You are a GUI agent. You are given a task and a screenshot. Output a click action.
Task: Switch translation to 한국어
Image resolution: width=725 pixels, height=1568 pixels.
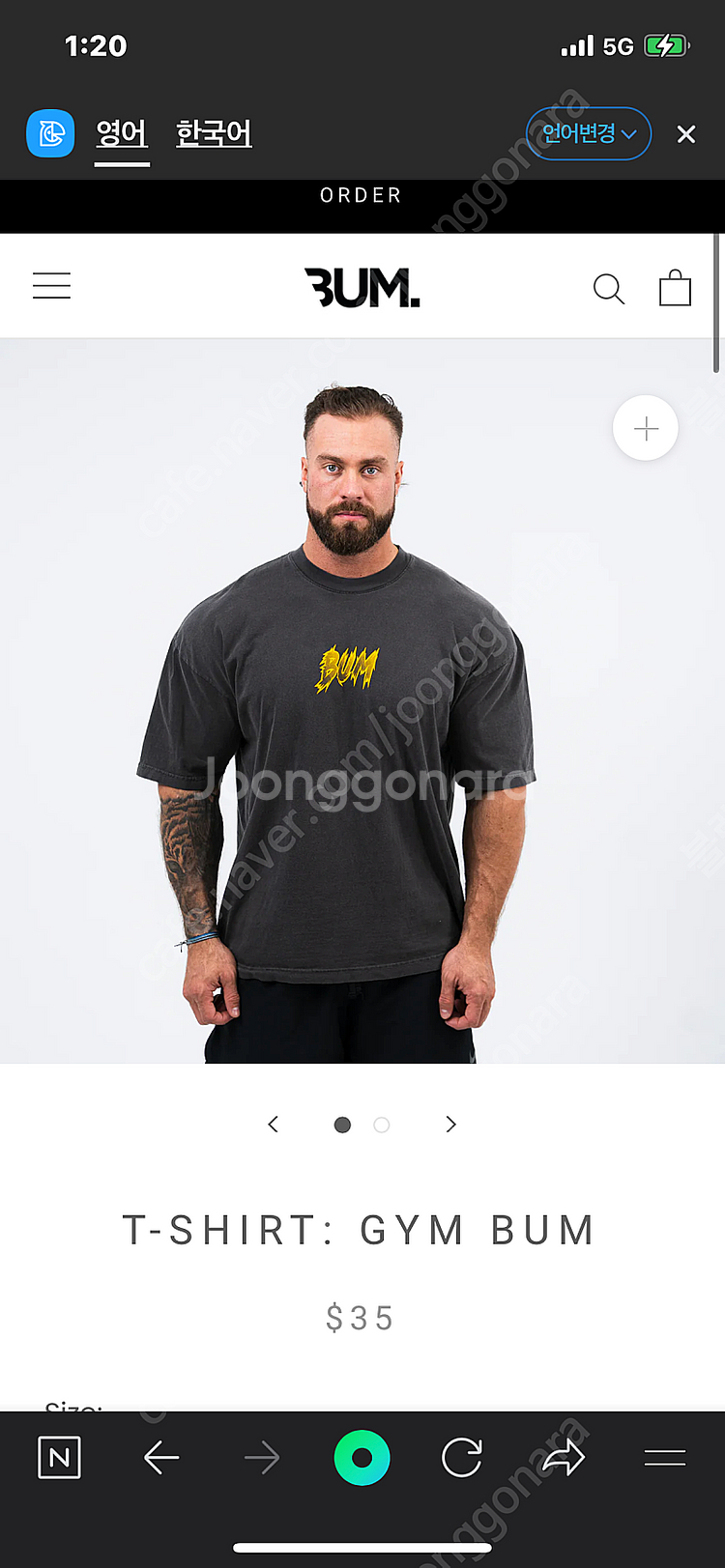click(214, 133)
